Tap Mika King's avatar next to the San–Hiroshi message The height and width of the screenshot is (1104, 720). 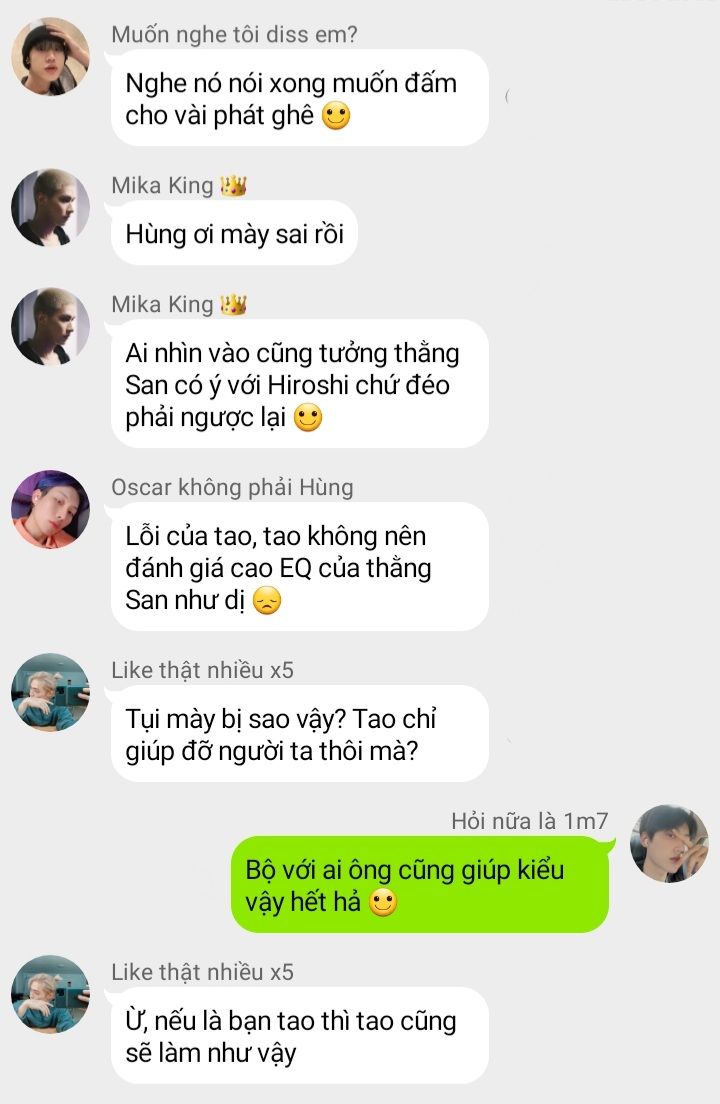[50, 327]
